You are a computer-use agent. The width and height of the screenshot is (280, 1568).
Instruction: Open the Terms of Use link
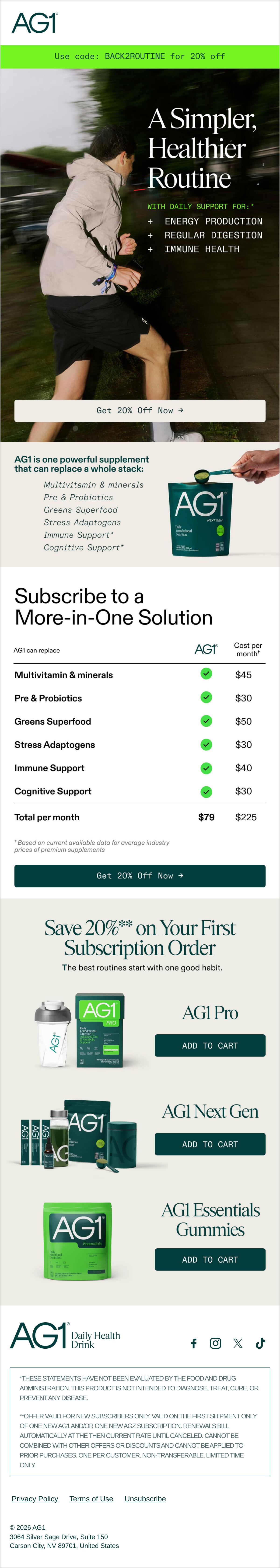(91, 1498)
